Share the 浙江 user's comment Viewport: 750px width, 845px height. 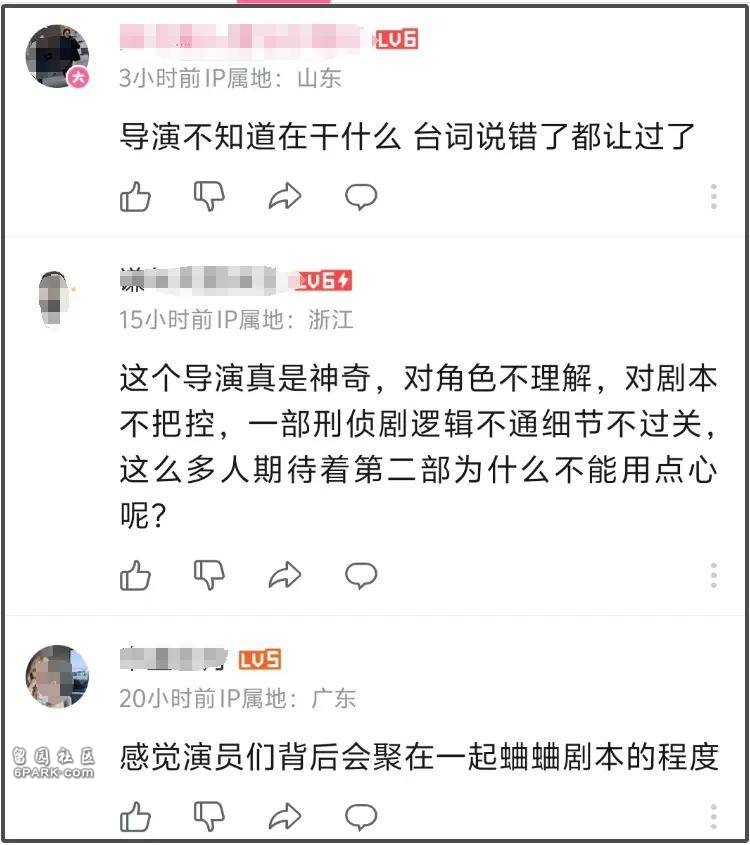pyautogui.click(x=285, y=575)
